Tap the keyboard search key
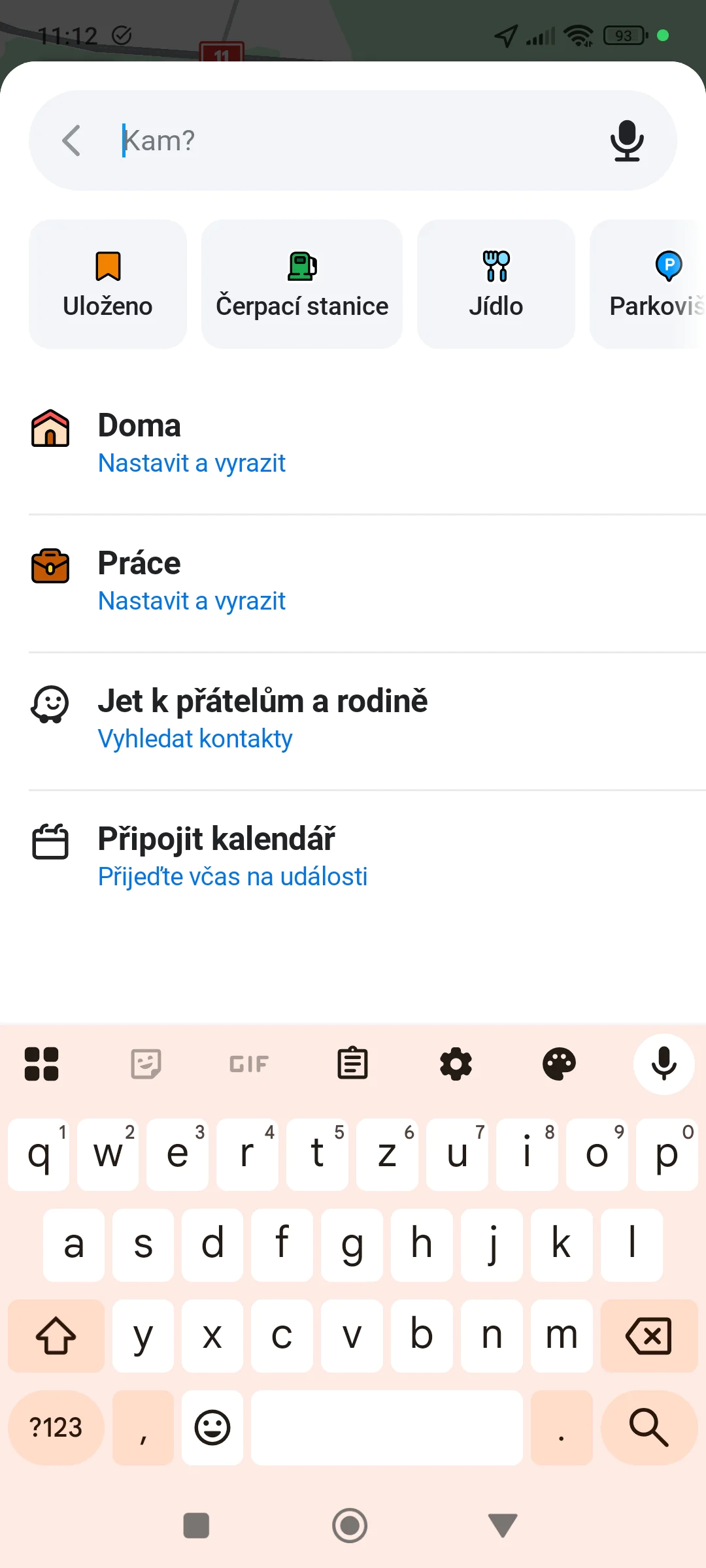This screenshot has width=706, height=1568. coord(648,1428)
